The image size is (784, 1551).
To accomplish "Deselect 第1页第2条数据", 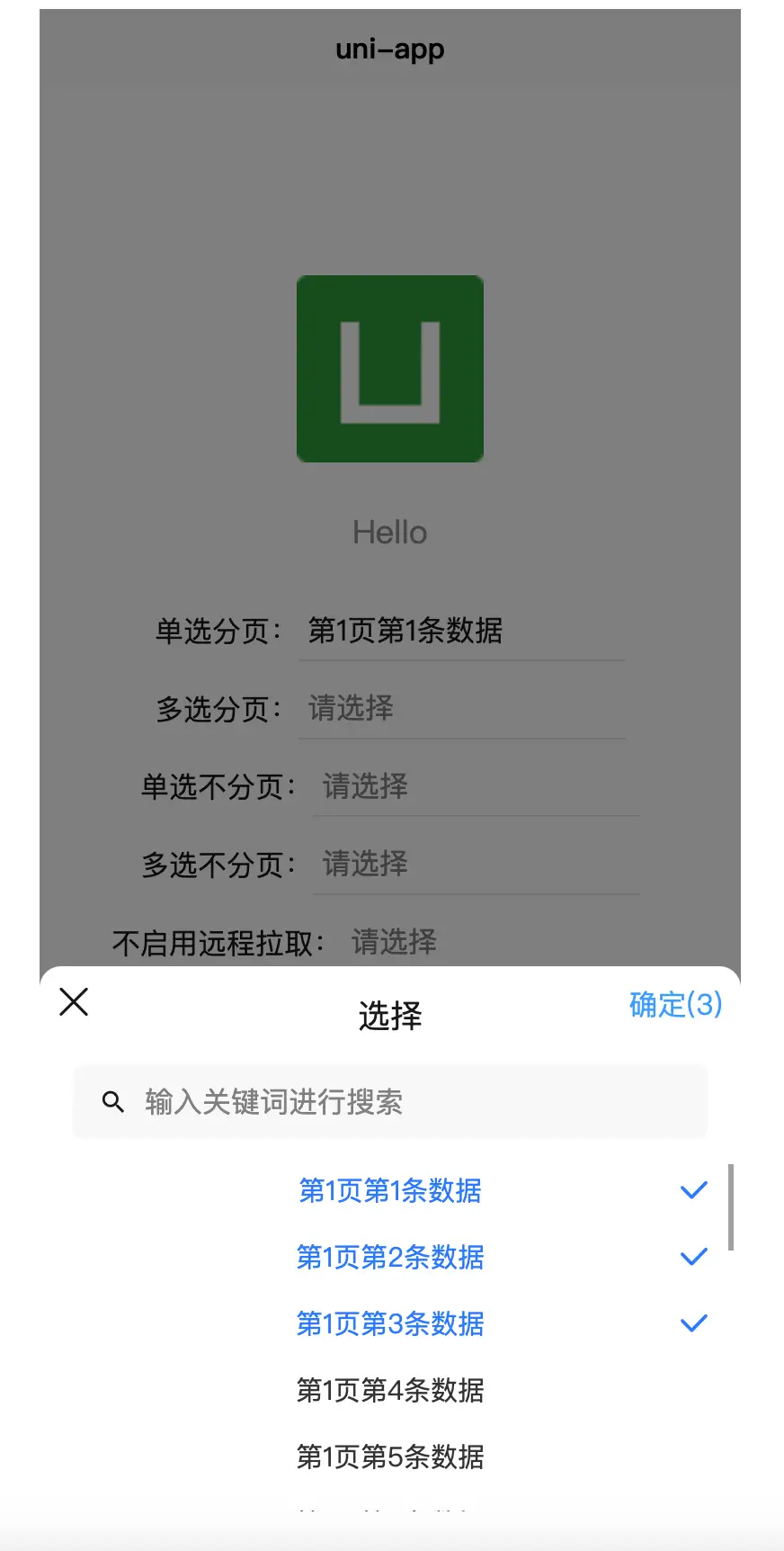I will [x=390, y=1257].
